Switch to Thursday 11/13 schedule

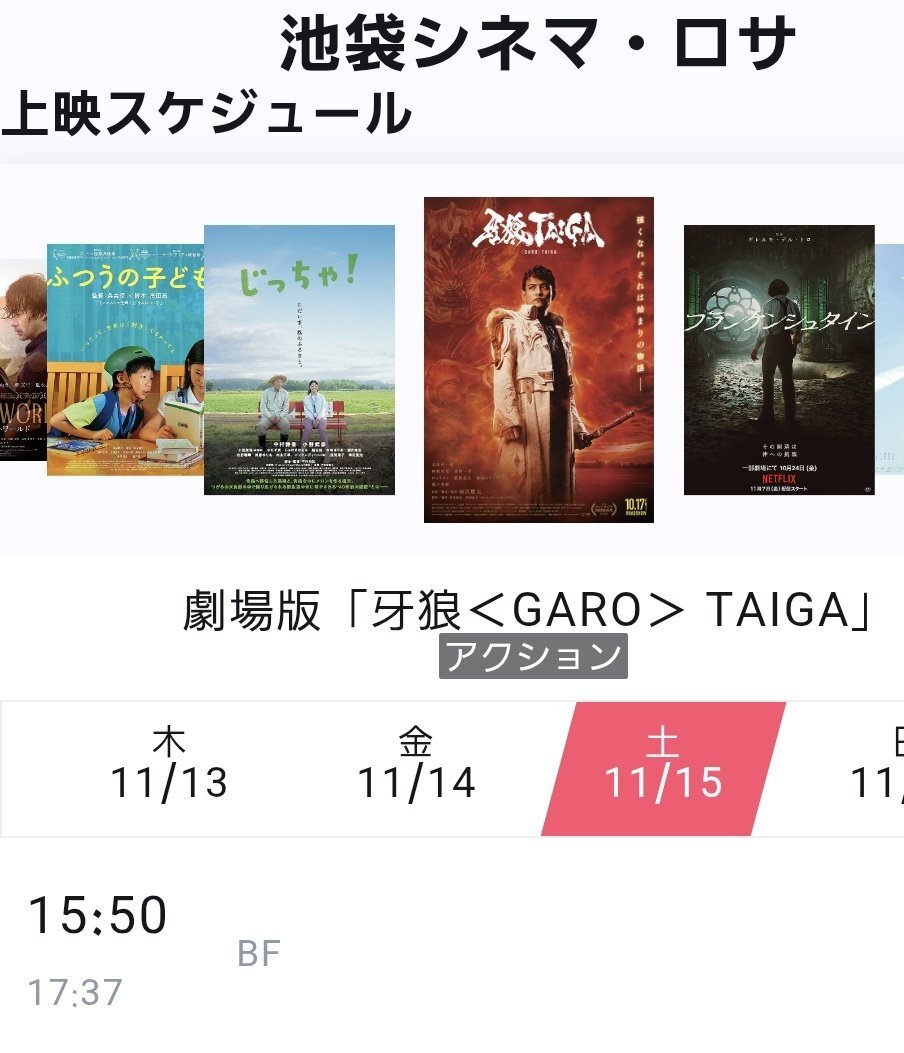pos(169,767)
